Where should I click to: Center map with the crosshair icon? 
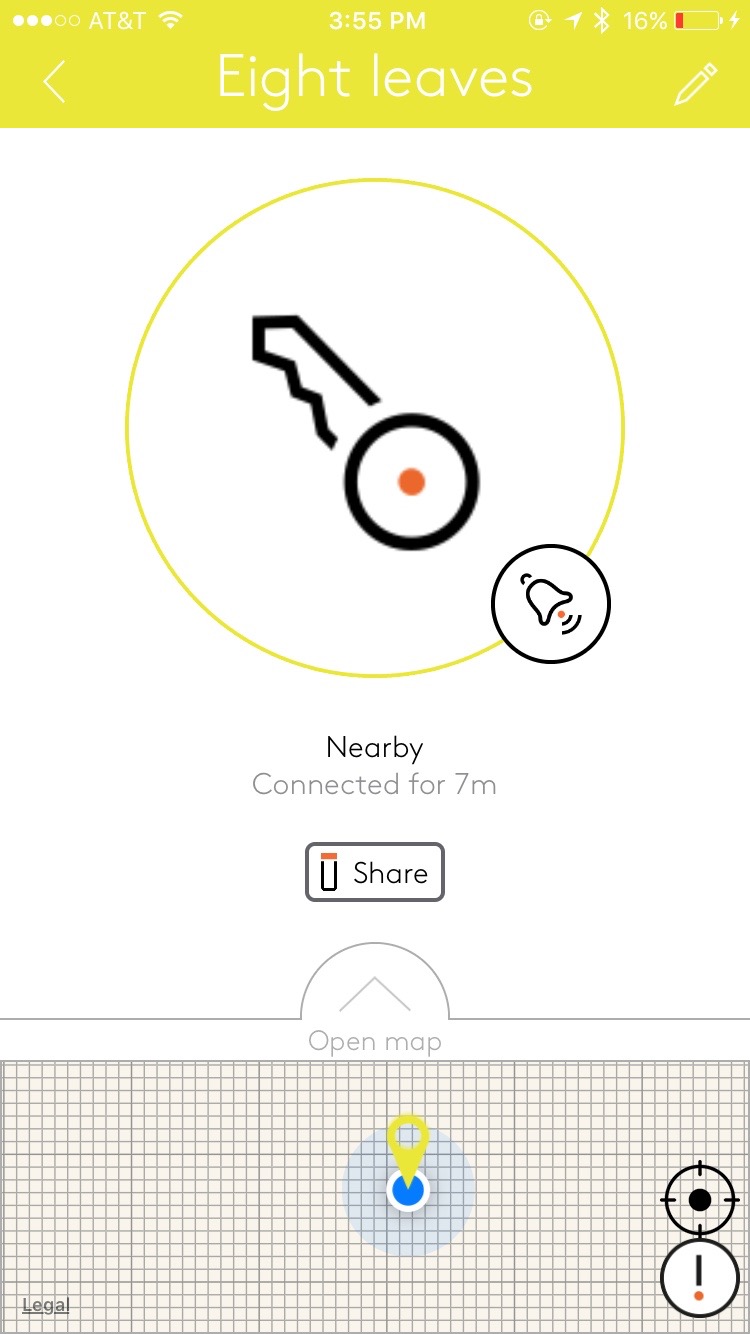click(700, 1198)
